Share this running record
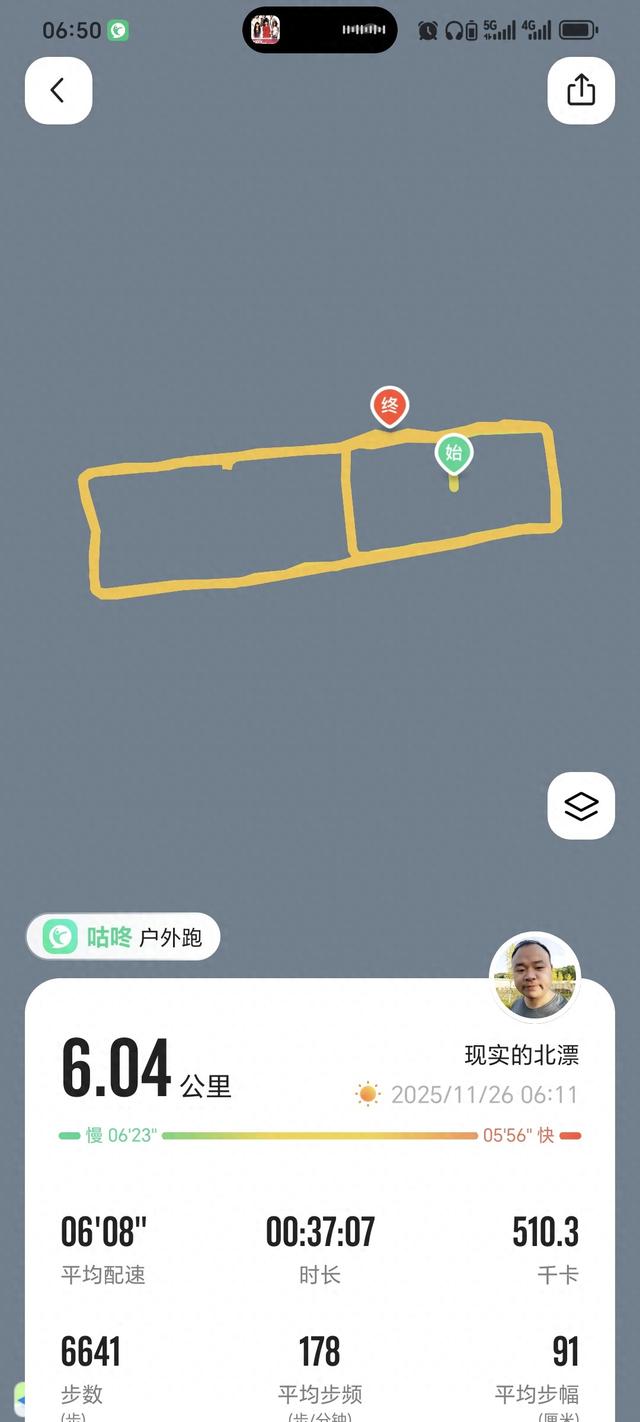The image size is (640, 1422). pyautogui.click(x=581, y=91)
